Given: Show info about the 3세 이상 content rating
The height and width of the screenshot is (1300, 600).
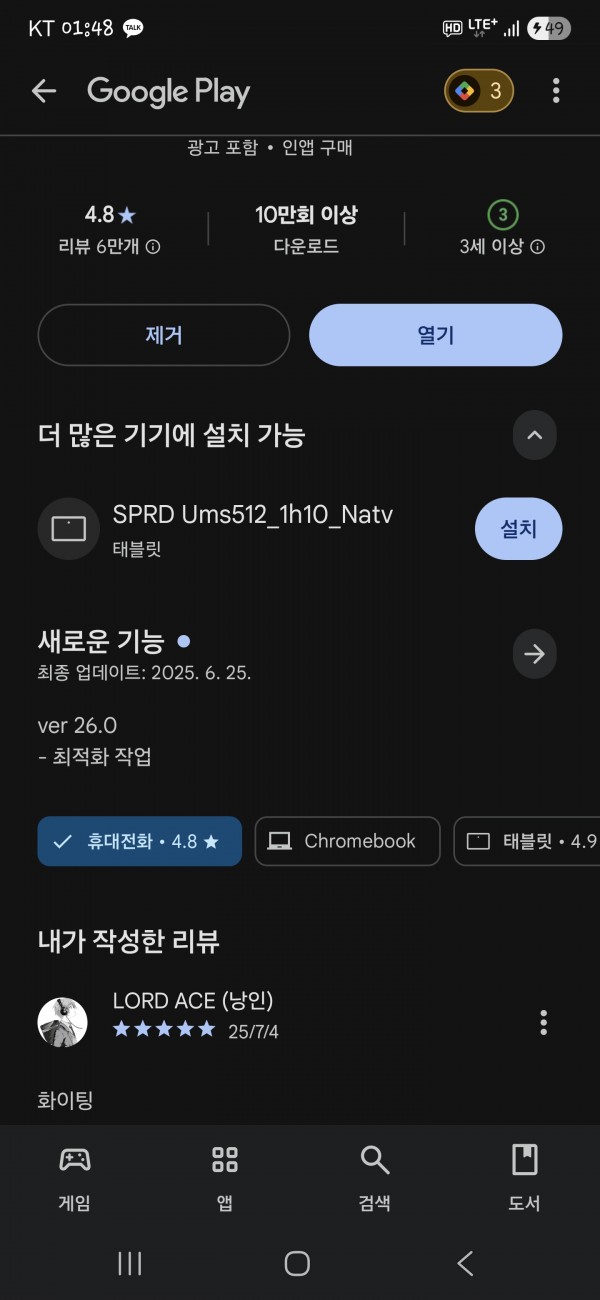Looking at the screenshot, I should [x=502, y=247].
